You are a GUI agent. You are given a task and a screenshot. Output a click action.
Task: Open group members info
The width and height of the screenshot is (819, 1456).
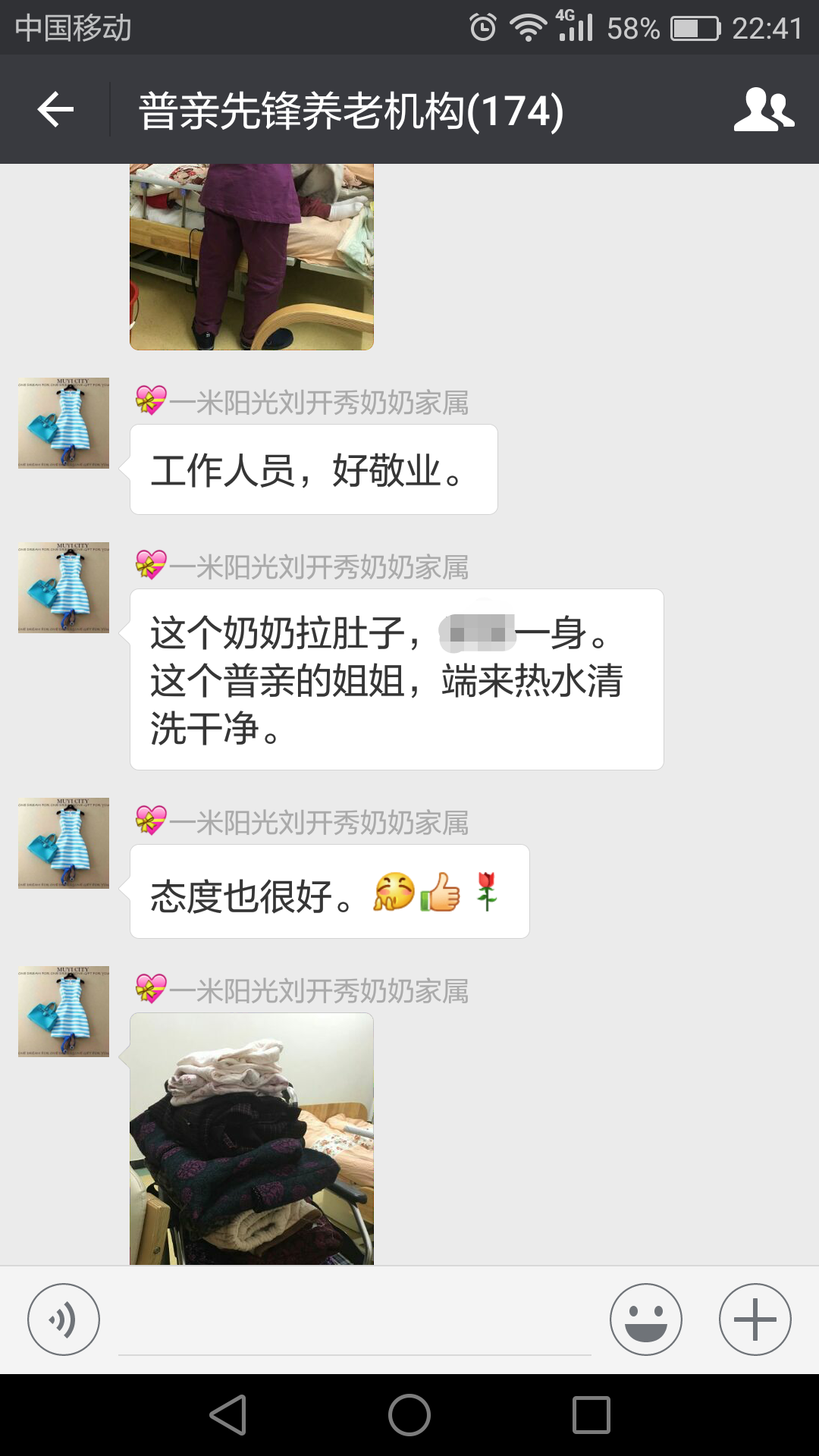click(764, 111)
